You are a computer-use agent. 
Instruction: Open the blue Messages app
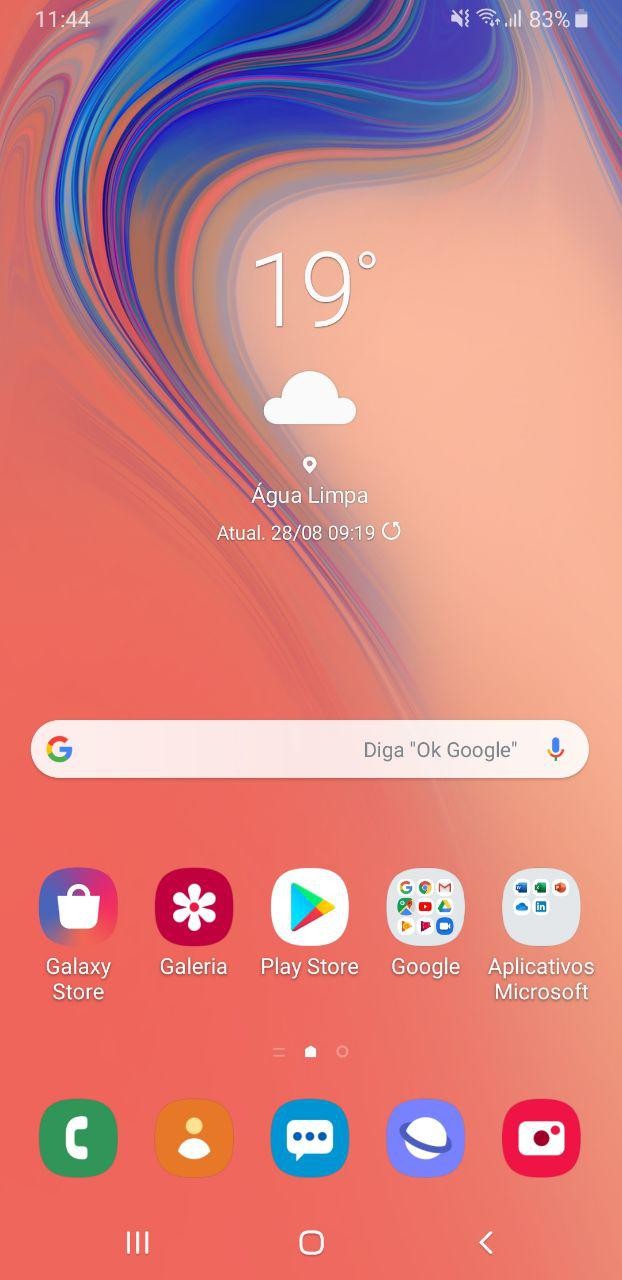pos(310,1138)
